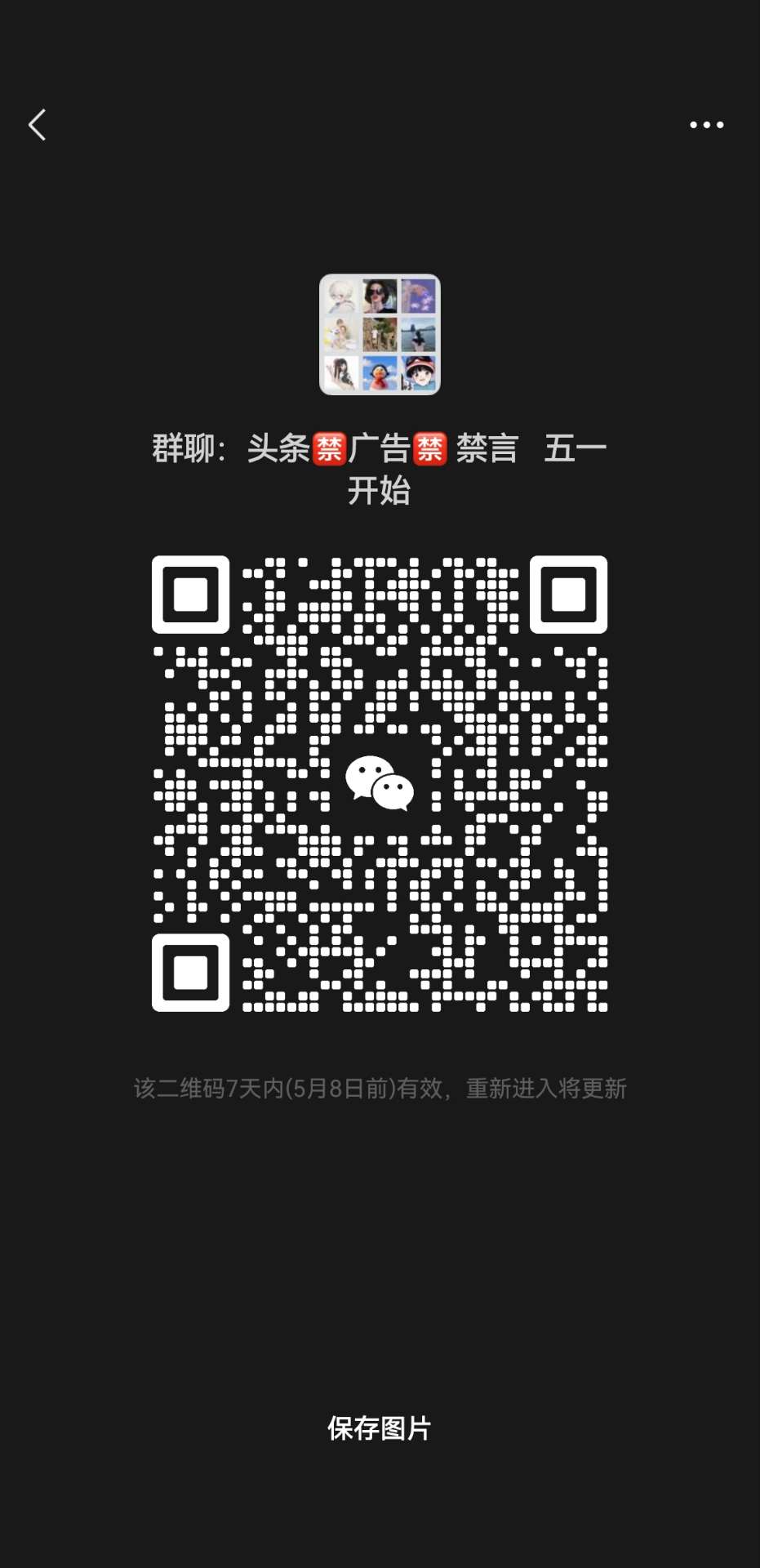
Task: Go back using the top-left arrow
Action: pos(37,125)
